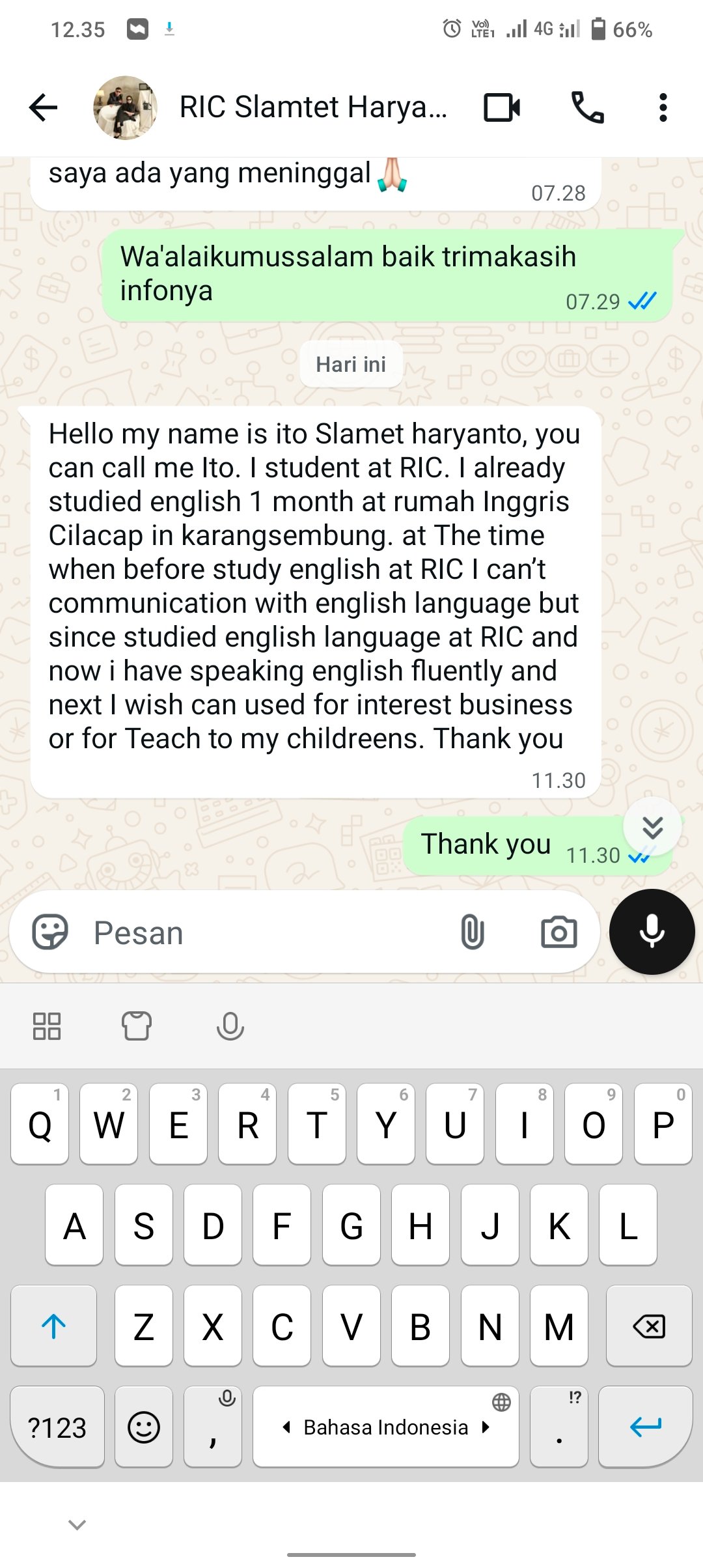Hide the on-screen keyboard

coord(77,1524)
